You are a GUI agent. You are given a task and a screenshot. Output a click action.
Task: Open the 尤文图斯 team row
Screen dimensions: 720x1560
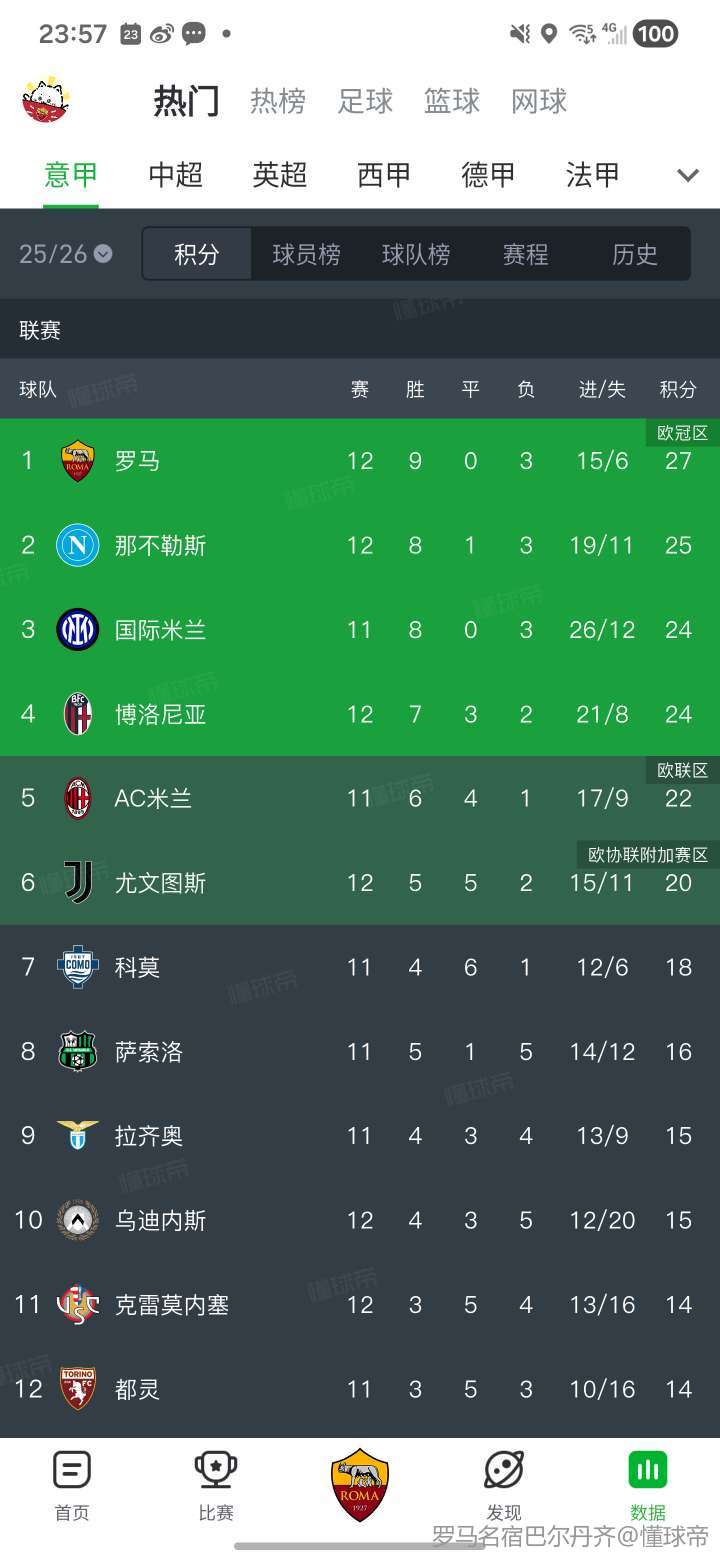360,883
